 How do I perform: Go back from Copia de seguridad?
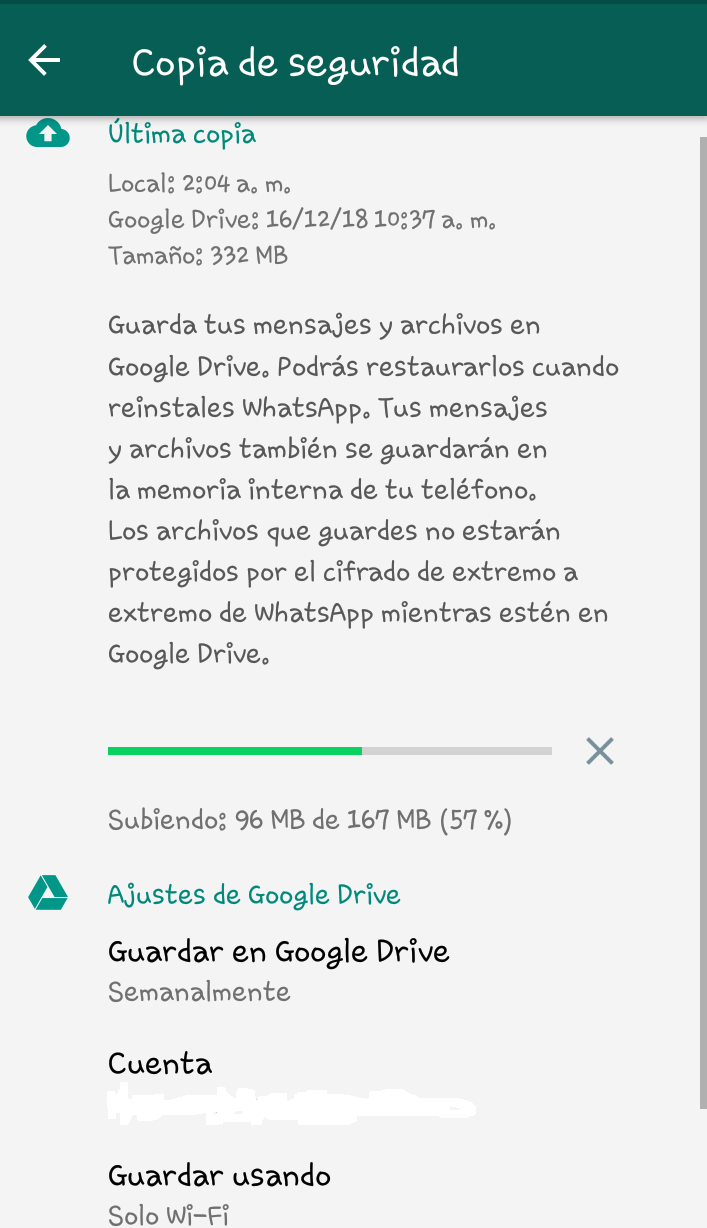(x=44, y=61)
